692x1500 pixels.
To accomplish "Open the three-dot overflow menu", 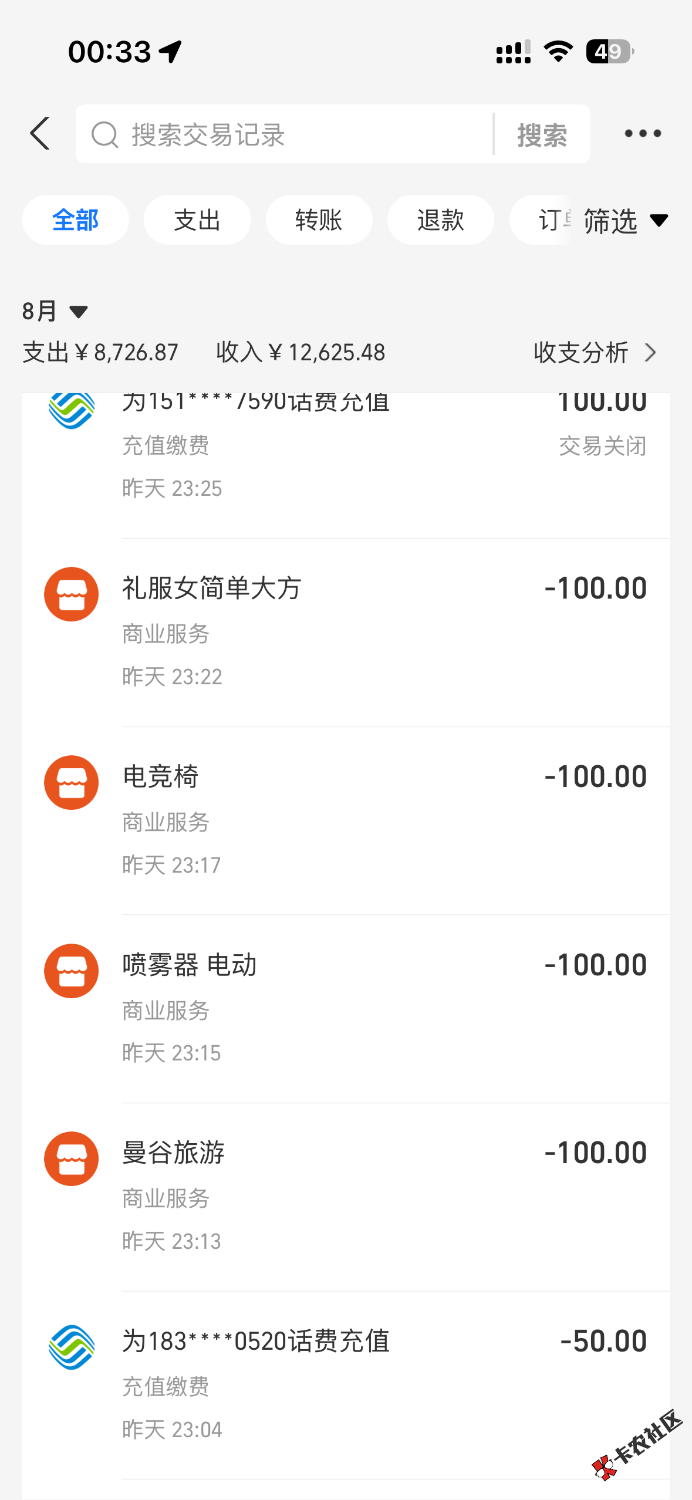I will [x=643, y=134].
